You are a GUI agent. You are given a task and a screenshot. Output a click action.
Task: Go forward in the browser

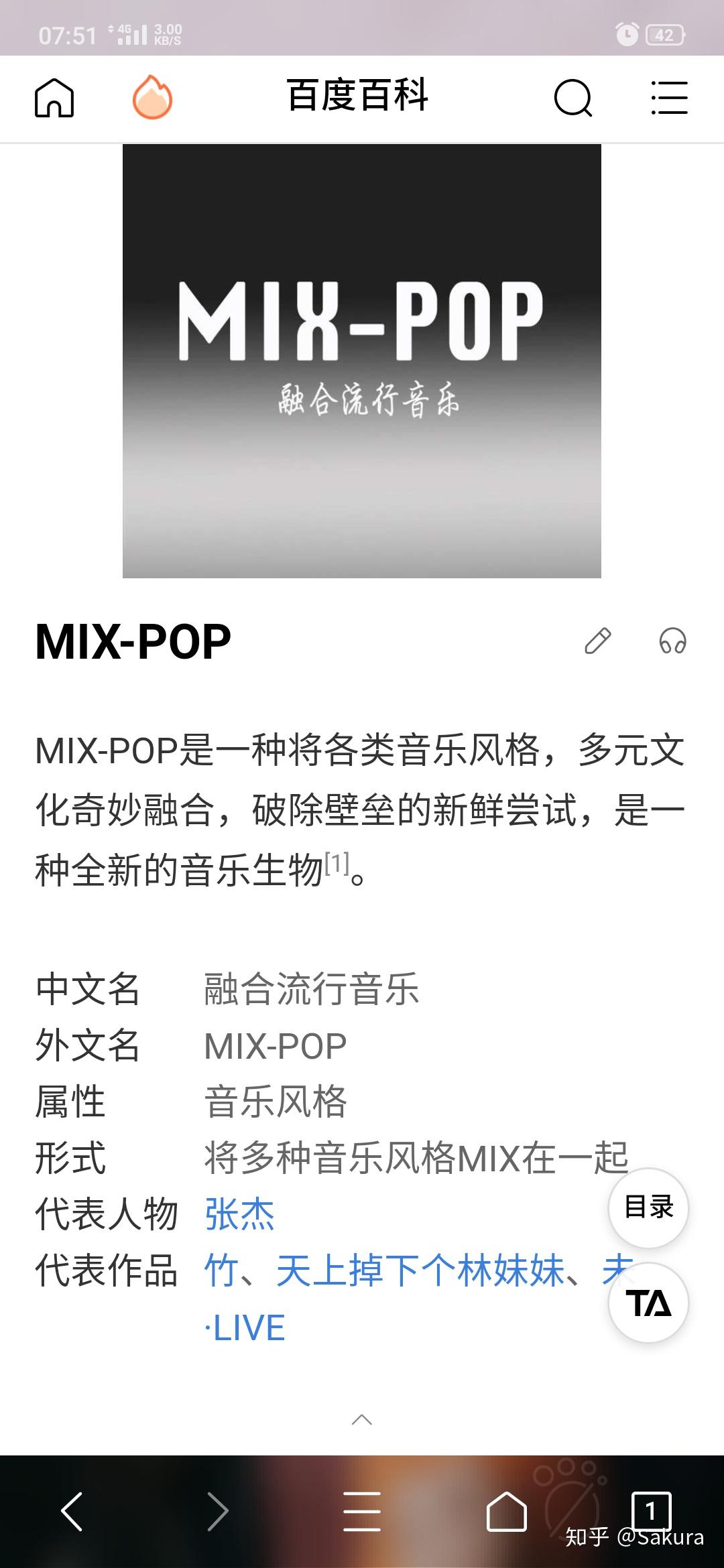pyautogui.click(x=217, y=1512)
